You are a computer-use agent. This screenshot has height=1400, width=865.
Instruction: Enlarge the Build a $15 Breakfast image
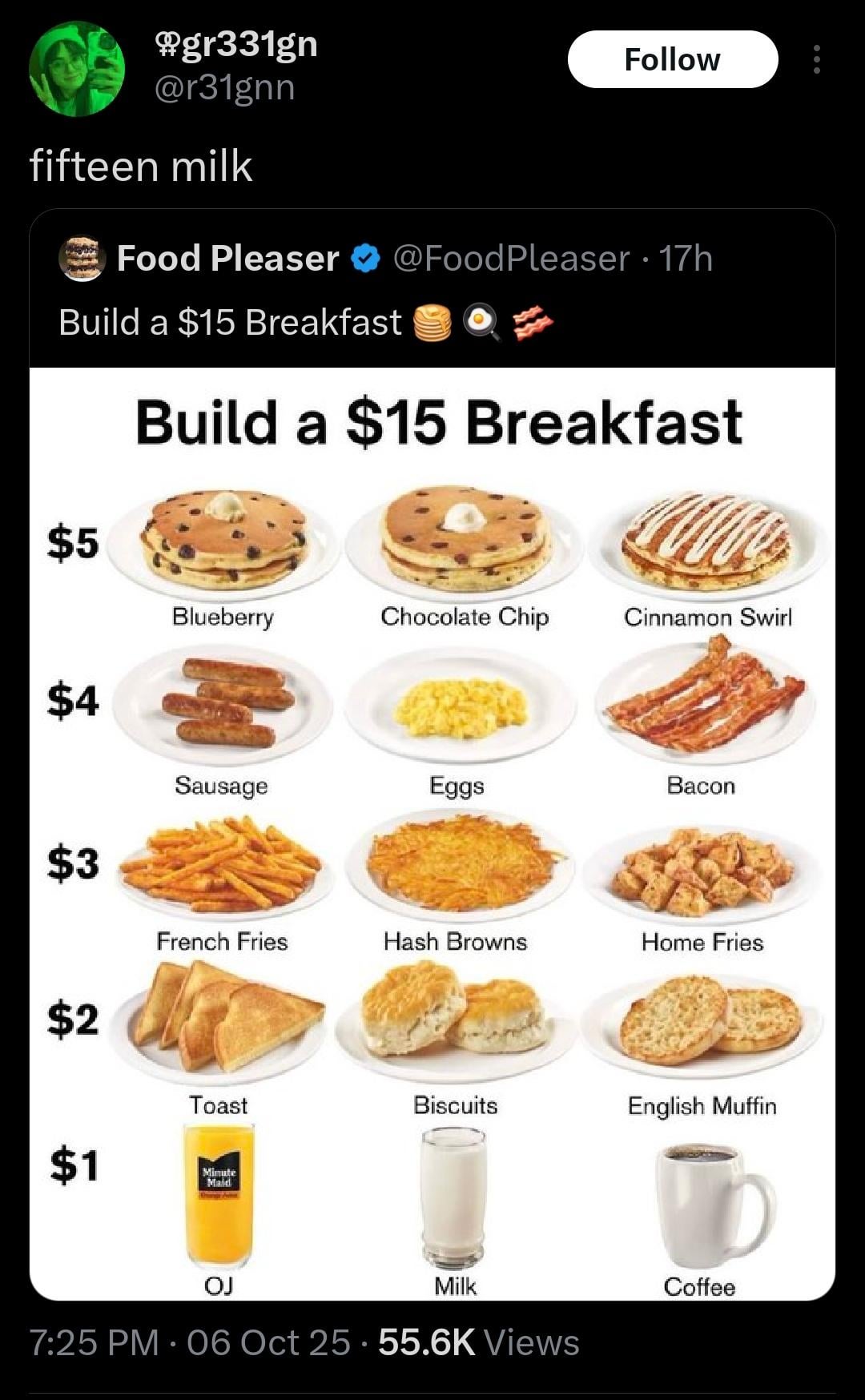pyautogui.click(x=432, y=833)
